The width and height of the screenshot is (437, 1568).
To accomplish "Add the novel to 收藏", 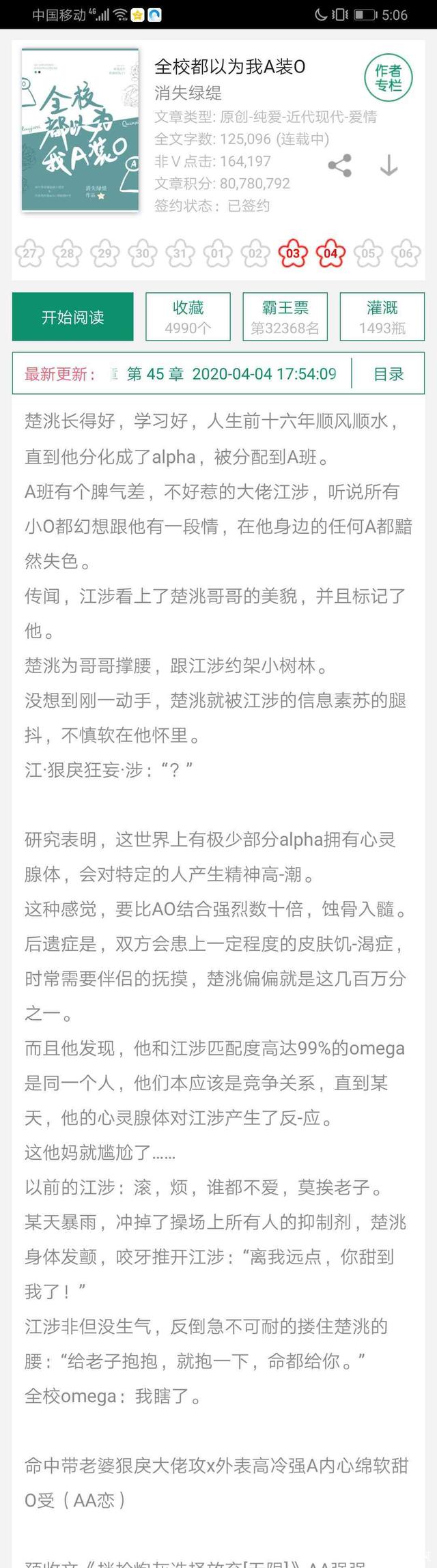I will (x=188, y=317).
